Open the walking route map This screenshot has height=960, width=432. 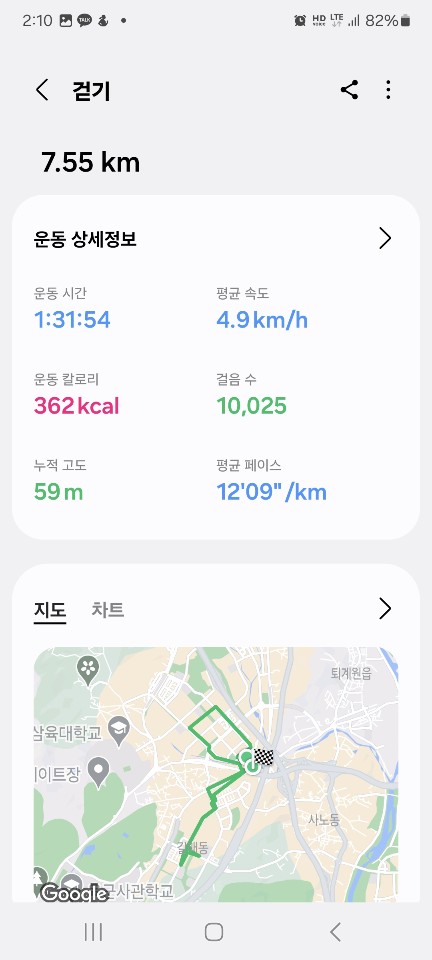click(216, 774)
